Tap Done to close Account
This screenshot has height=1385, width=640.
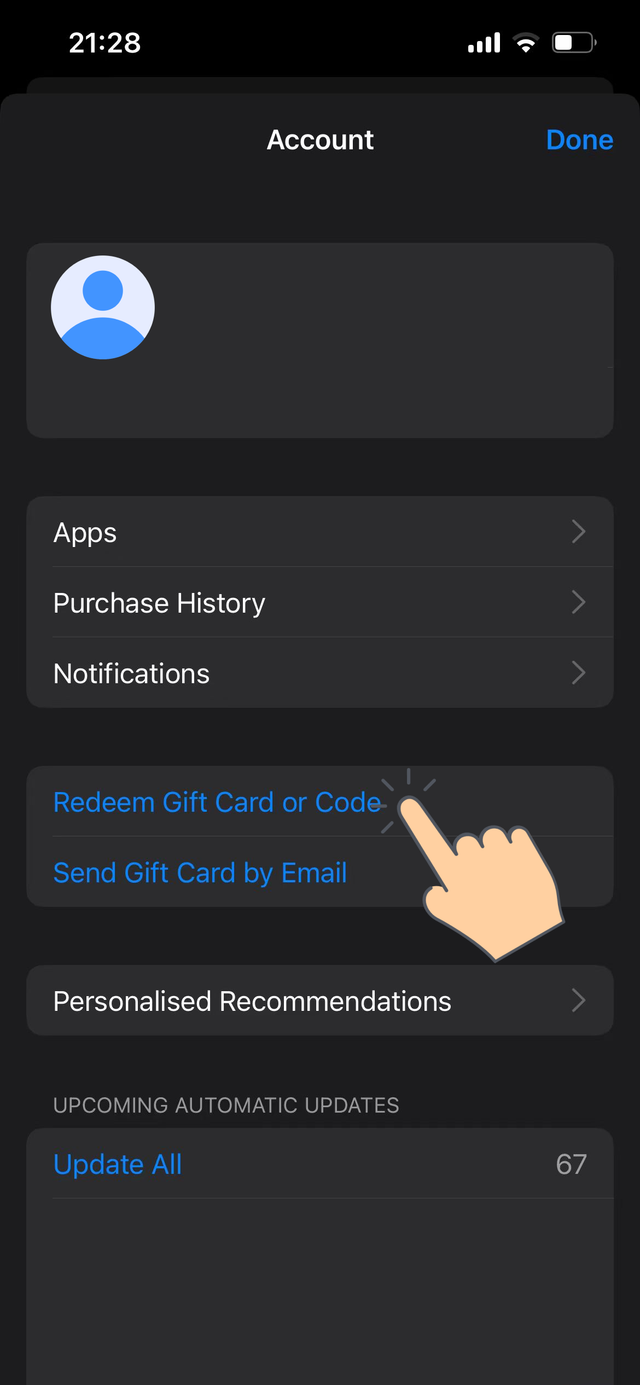(x=579, y=140)
